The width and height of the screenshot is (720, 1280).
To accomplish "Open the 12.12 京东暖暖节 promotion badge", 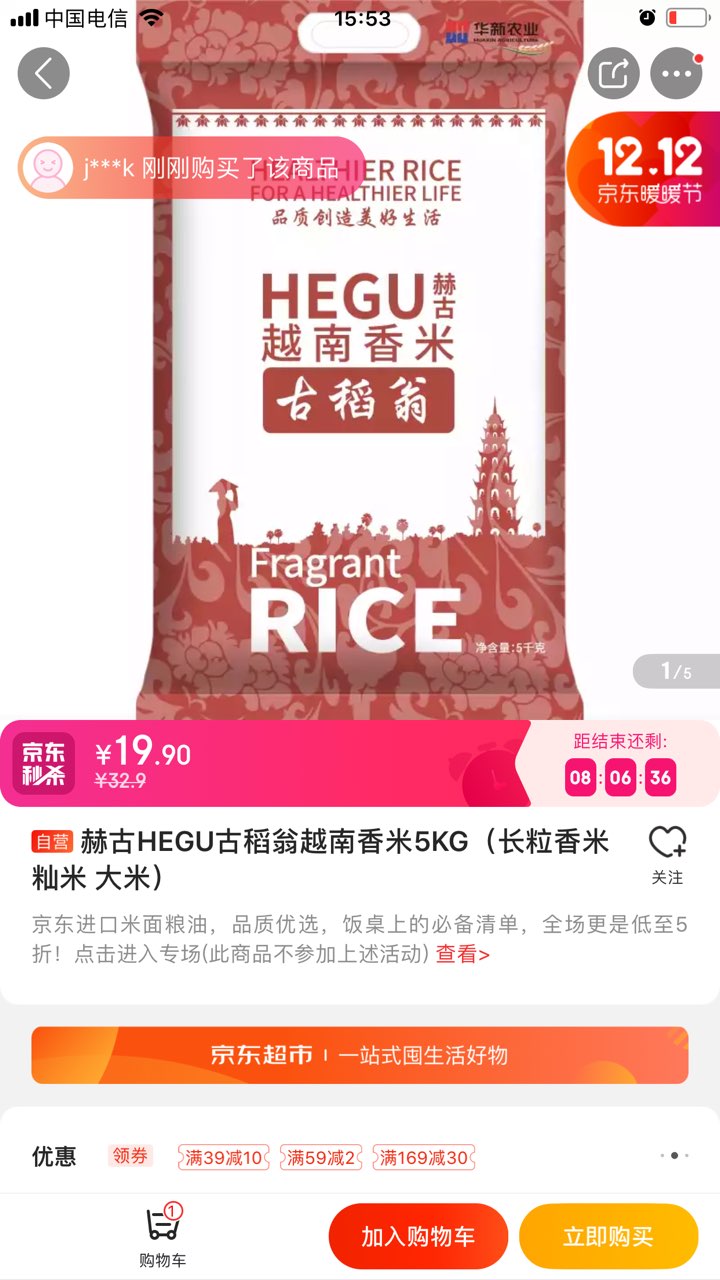I will point(644,168).
